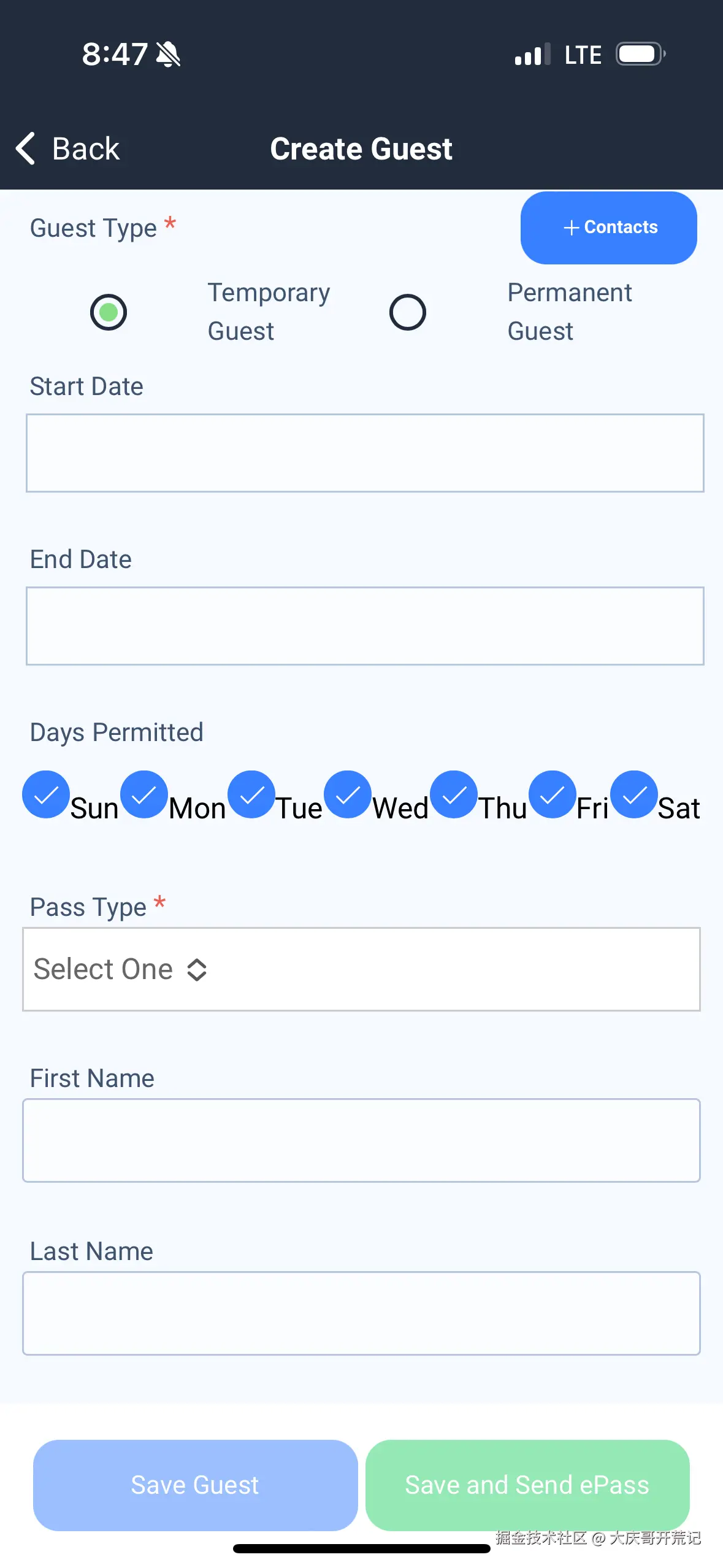The height and width of the screenshot is (1568, 723).
Task: Focus the First Name field
Action: coord(361,1140)
